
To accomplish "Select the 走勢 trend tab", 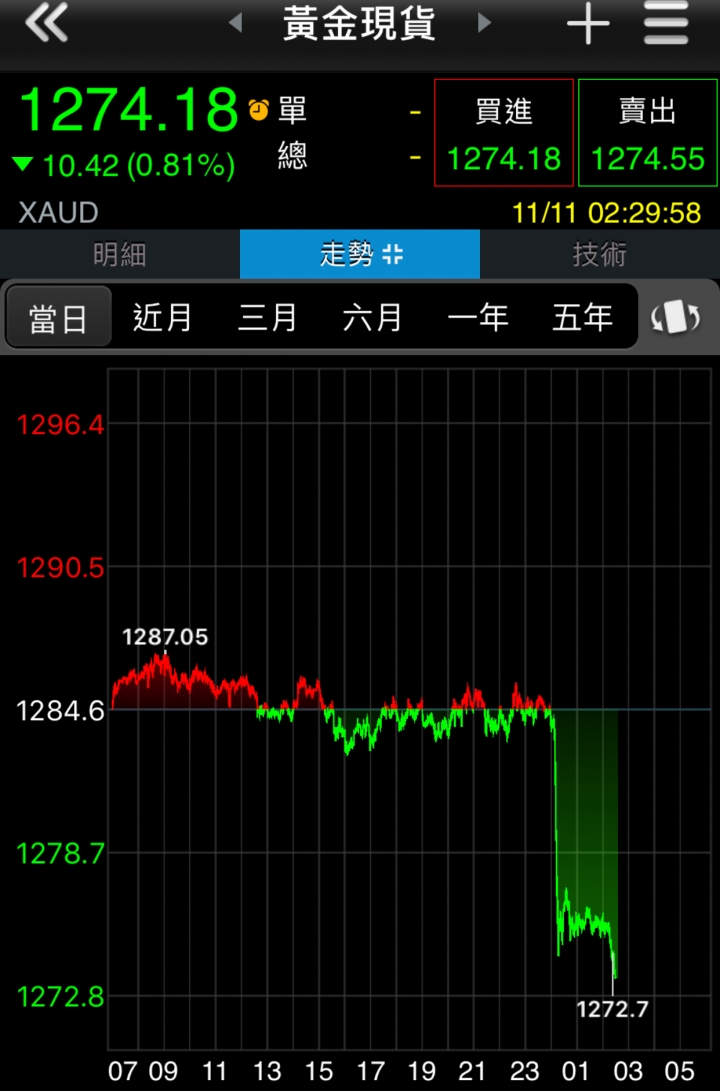I will pyautogui.click(x=360, y=254).
